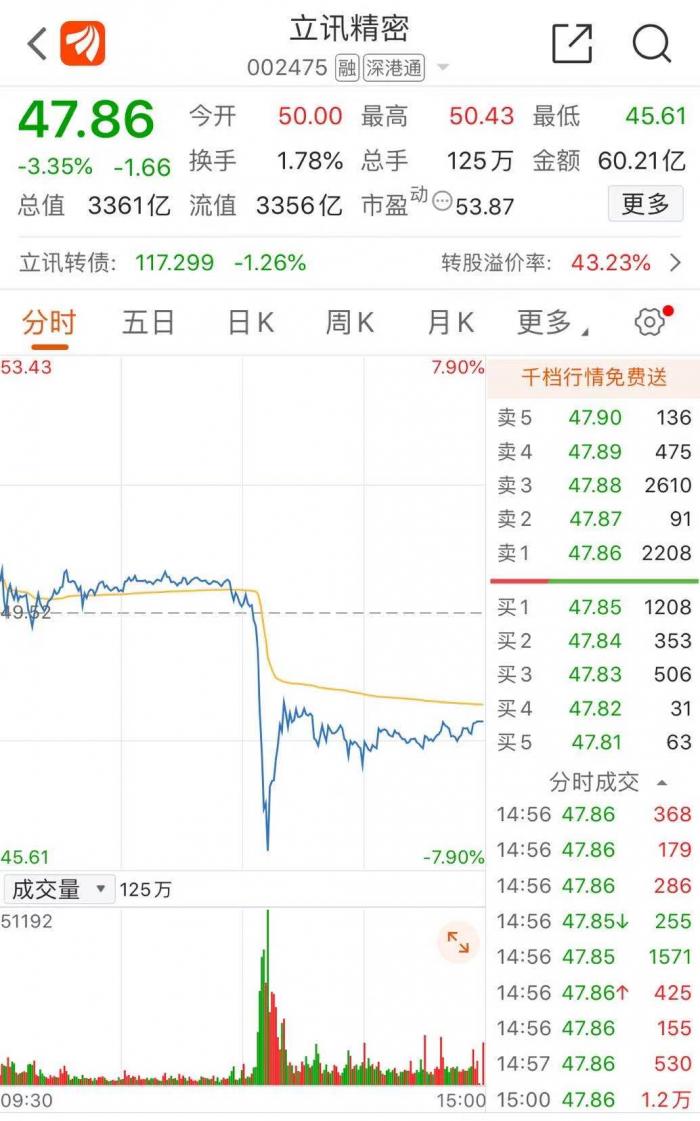Expand the chart to full screen

458,942
